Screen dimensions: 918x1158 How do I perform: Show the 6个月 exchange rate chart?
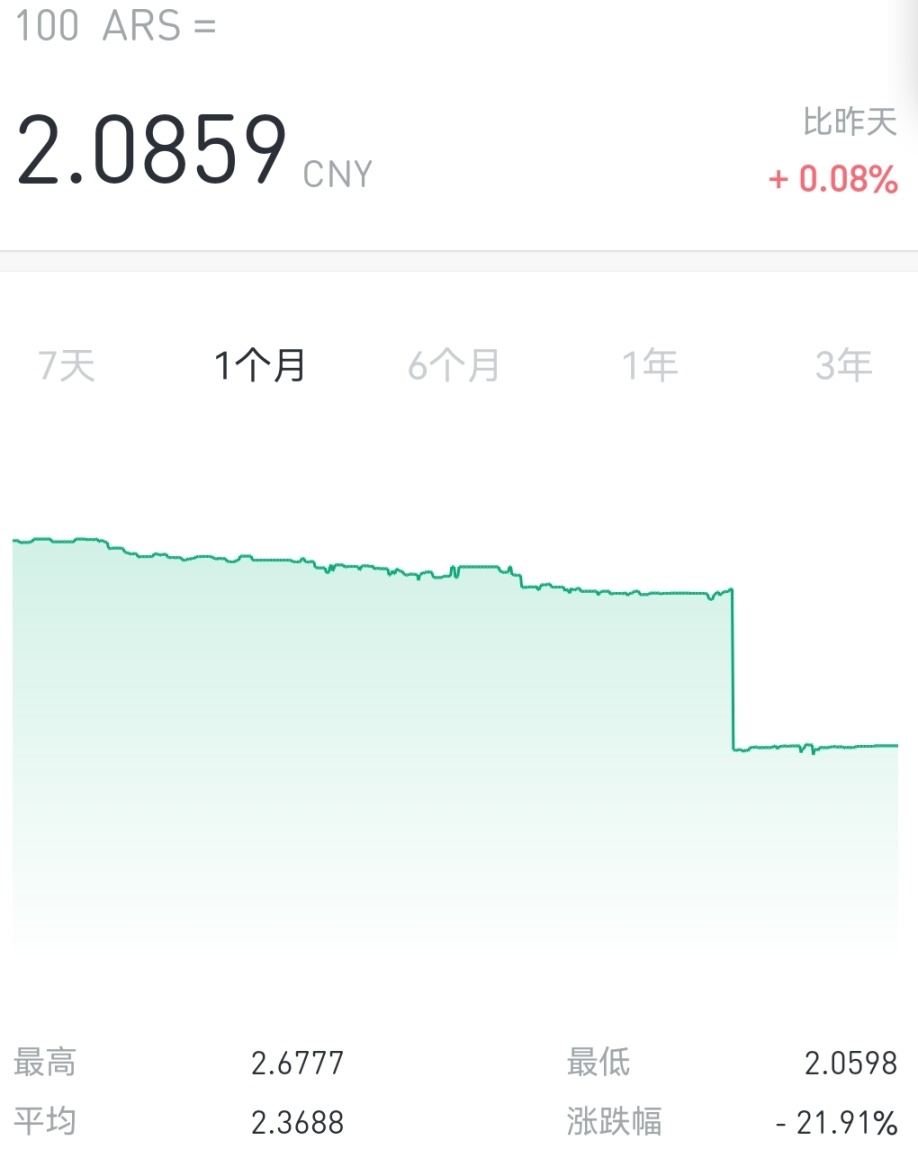[453, 366]
